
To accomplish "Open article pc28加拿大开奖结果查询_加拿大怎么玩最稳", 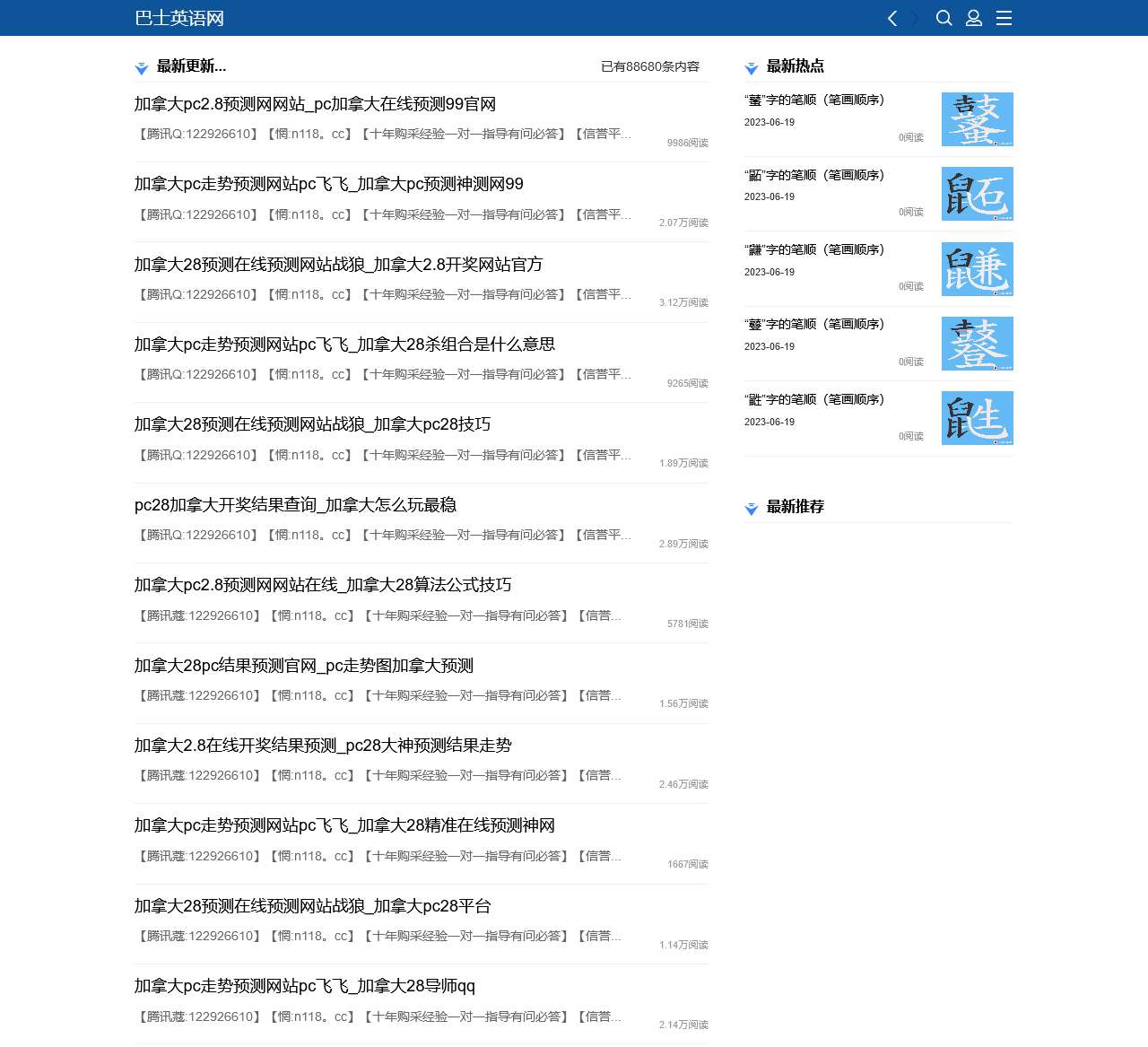I will pyautogui.click(x=295, y=505).
